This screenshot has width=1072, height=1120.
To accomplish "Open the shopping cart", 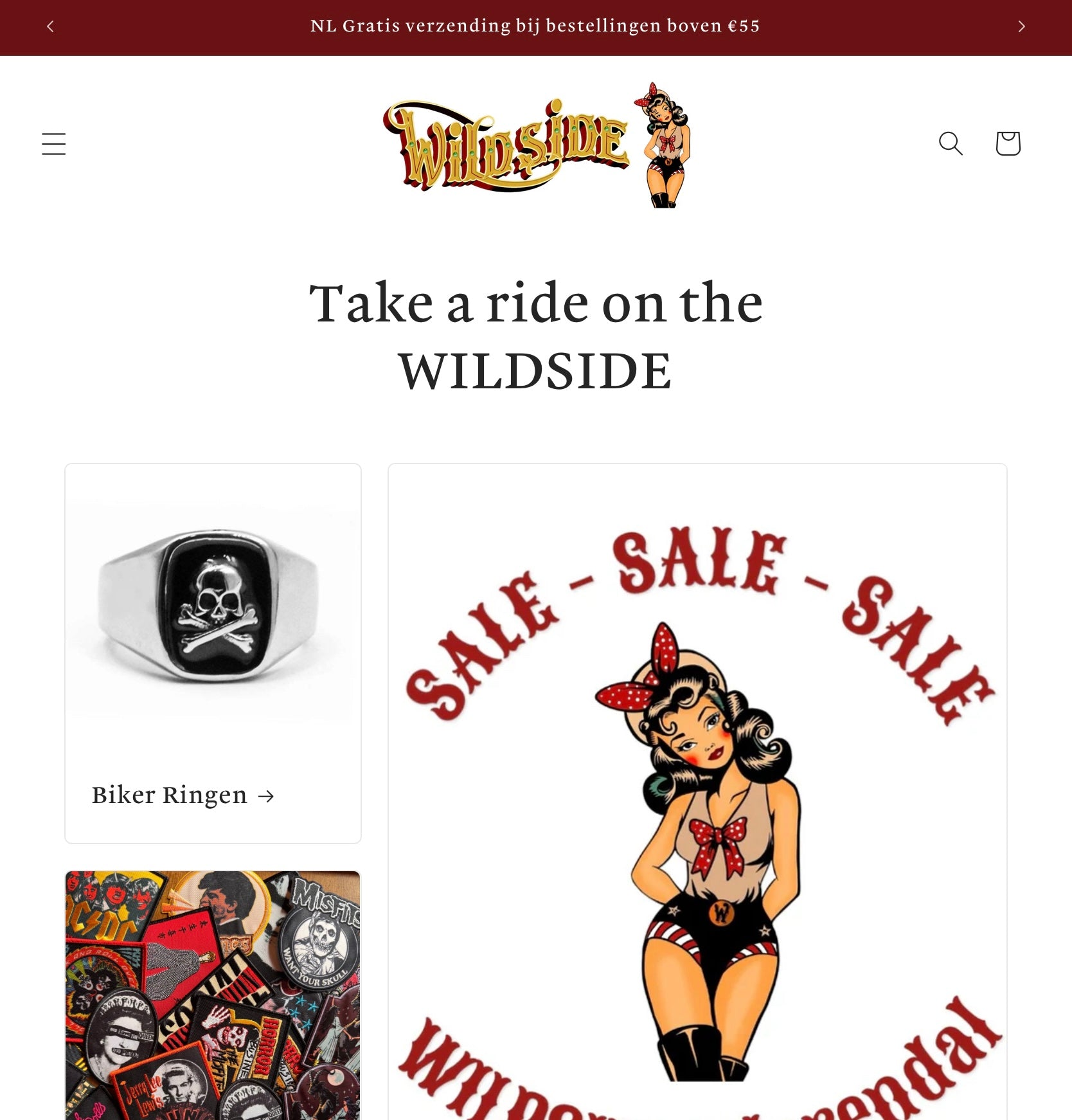I will pos(1008,143).
